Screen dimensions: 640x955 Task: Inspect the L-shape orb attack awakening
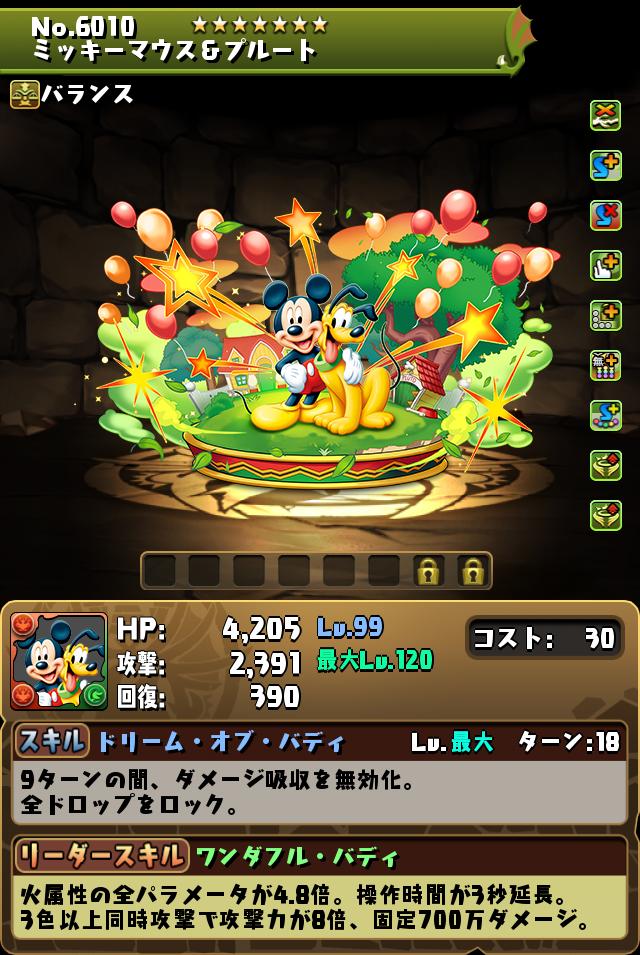[606, 315]
